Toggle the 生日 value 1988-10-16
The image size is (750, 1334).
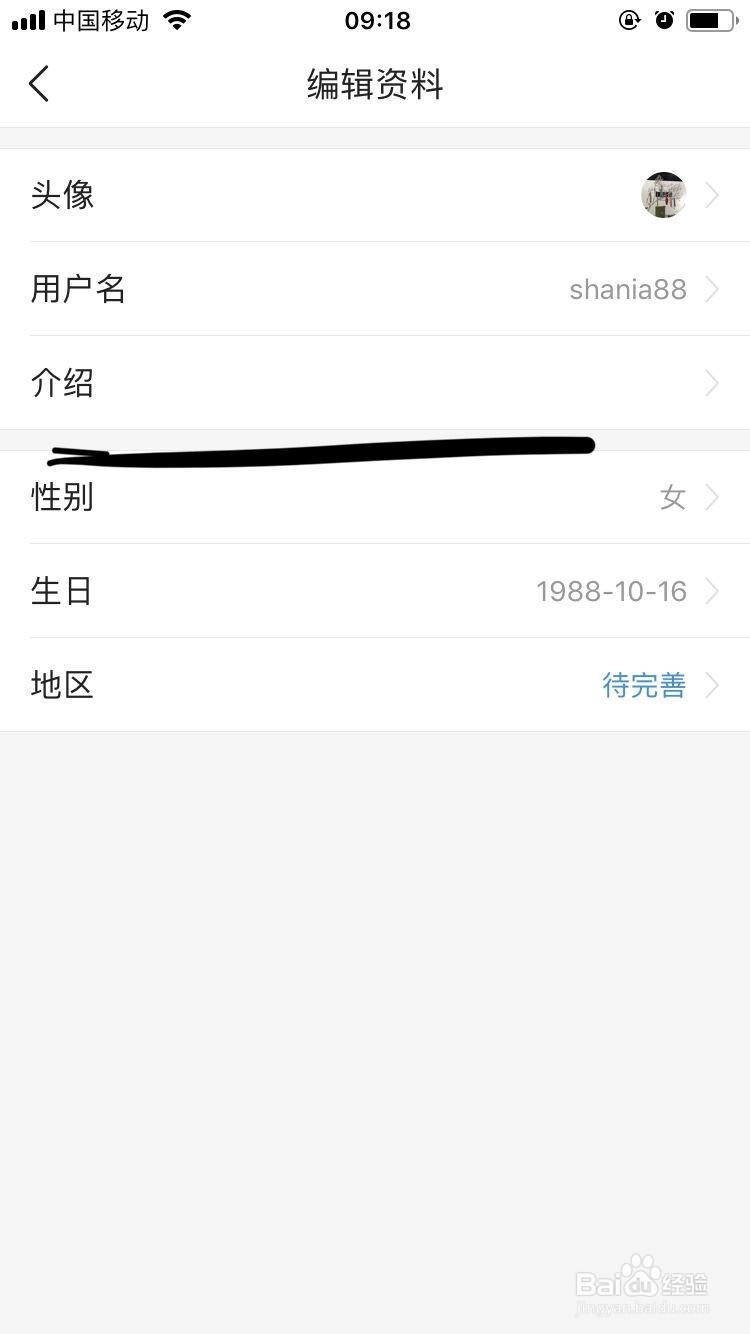pos(612,591)
